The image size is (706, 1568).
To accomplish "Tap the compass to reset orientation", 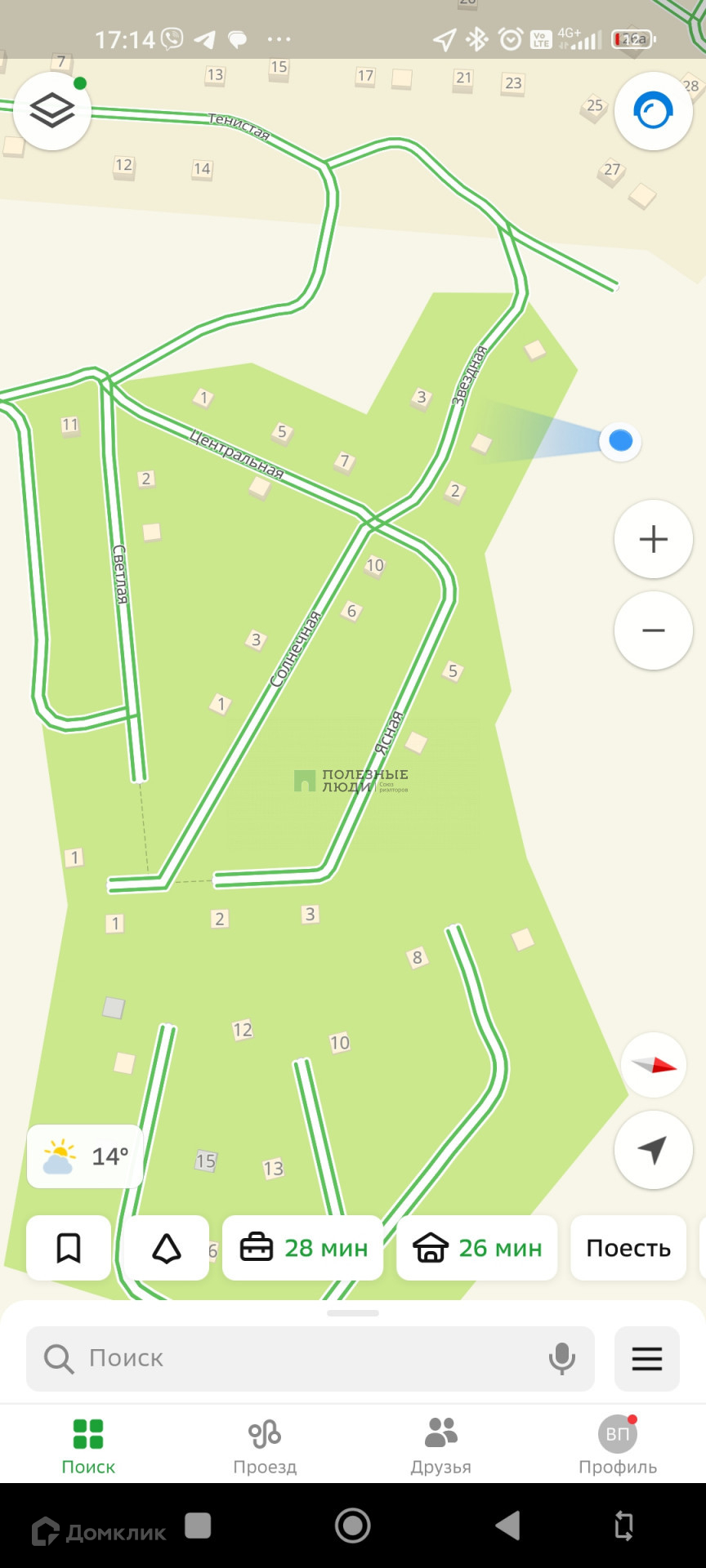I will [x=653, y=1065].
